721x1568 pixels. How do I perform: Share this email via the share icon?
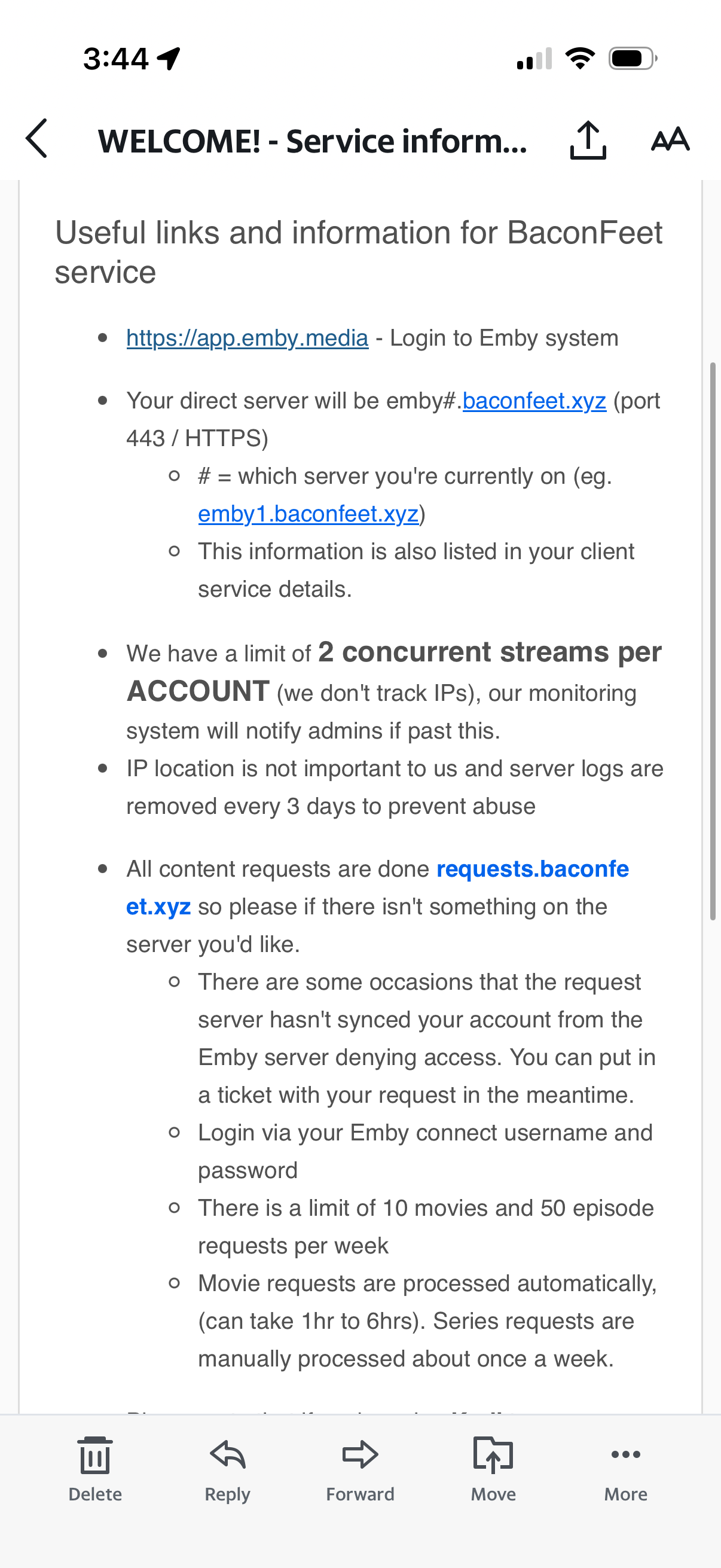(x=587, y=140)
